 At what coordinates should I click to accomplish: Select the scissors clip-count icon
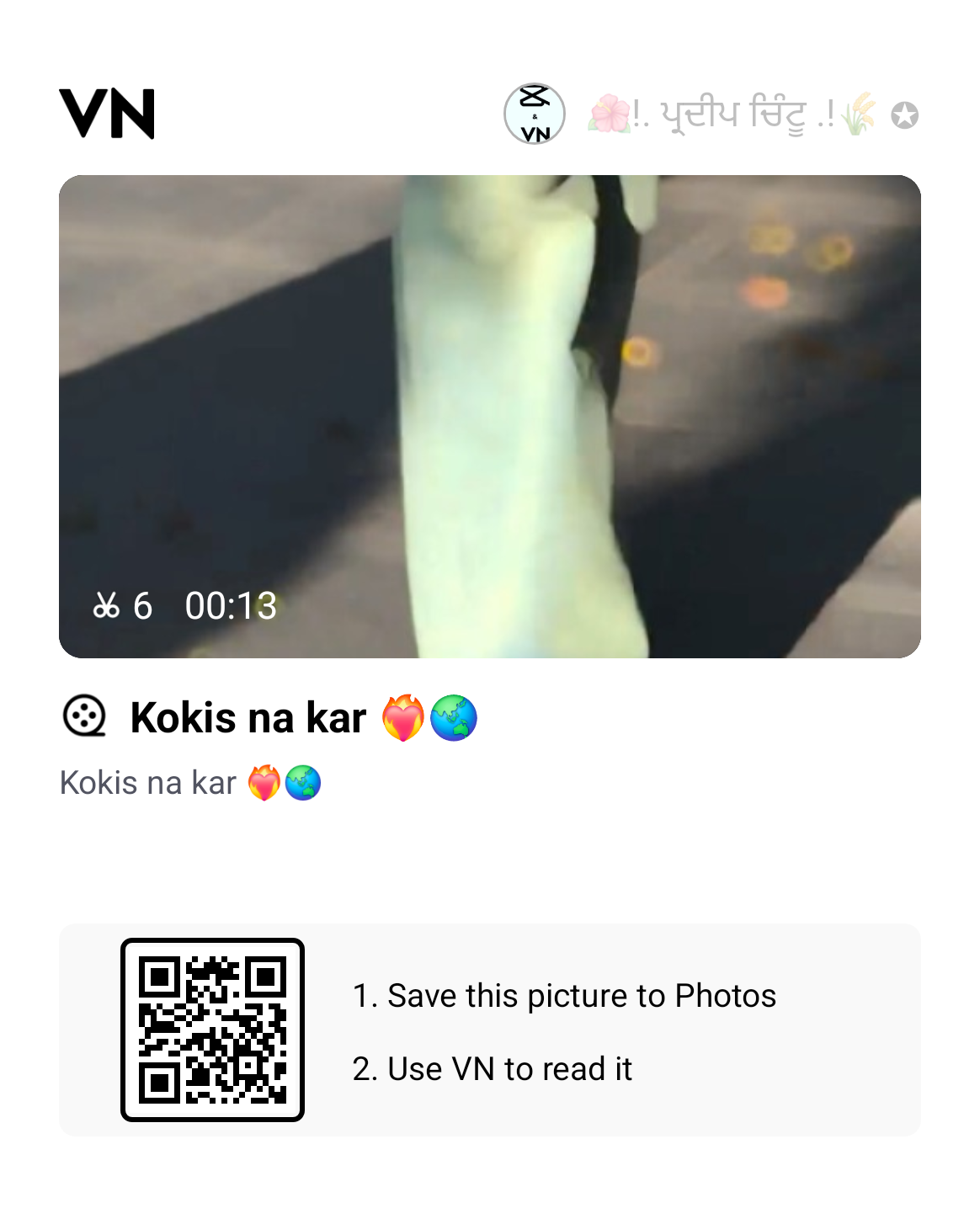point(108,604)
